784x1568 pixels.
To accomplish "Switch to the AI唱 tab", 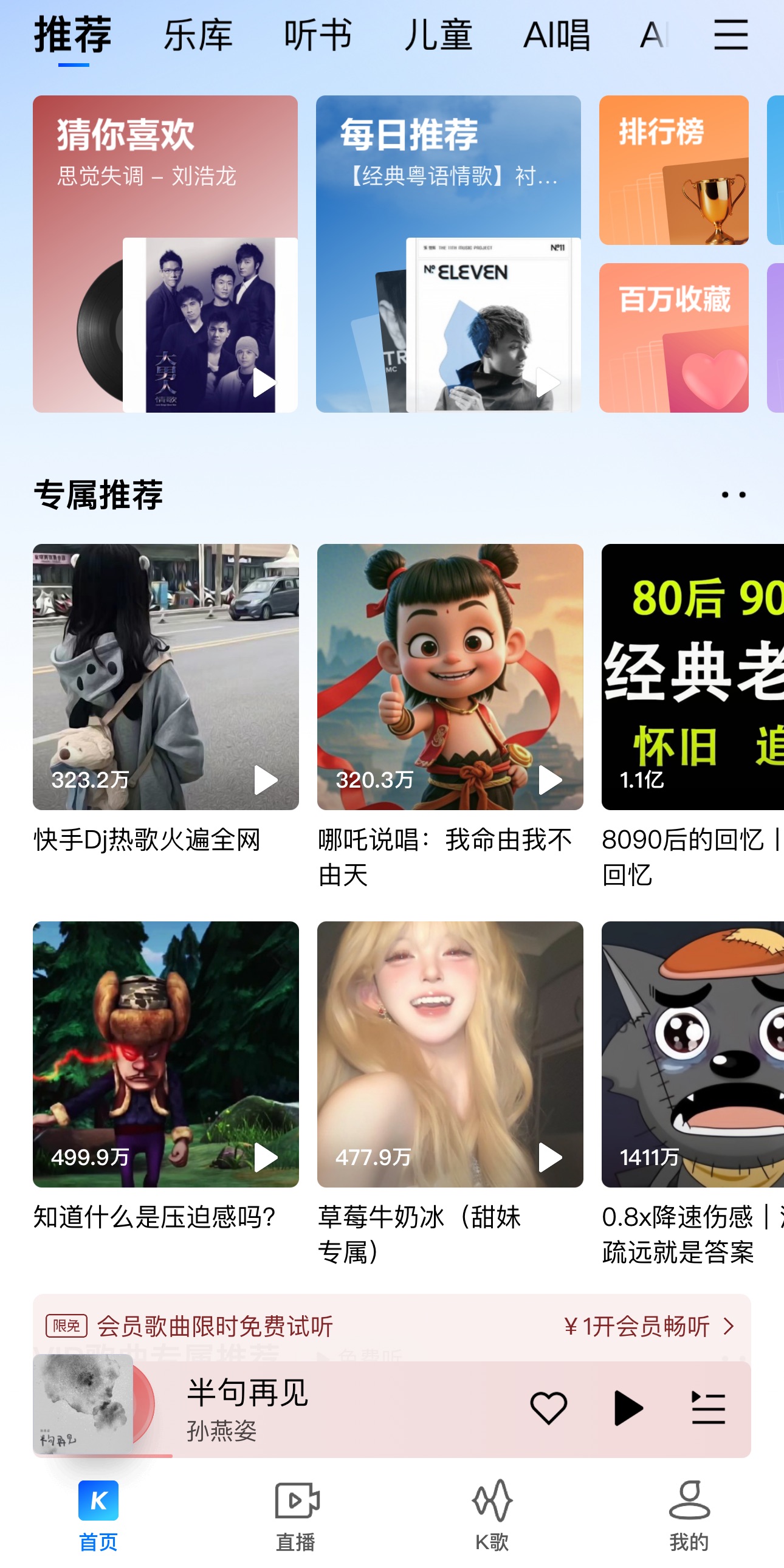I will [556, 35].
